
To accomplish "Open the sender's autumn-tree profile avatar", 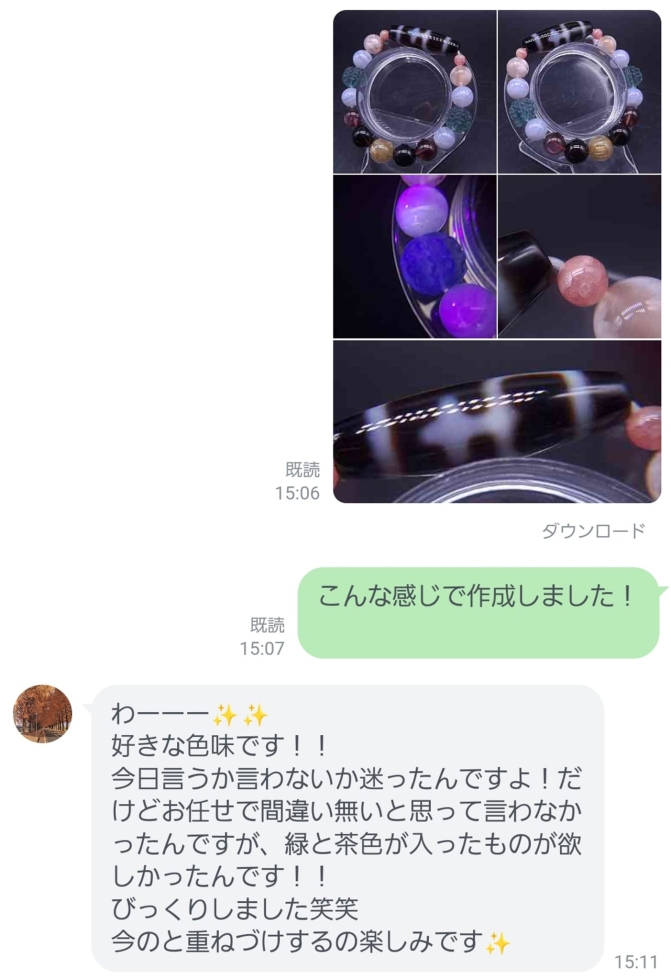I will 42,714.
